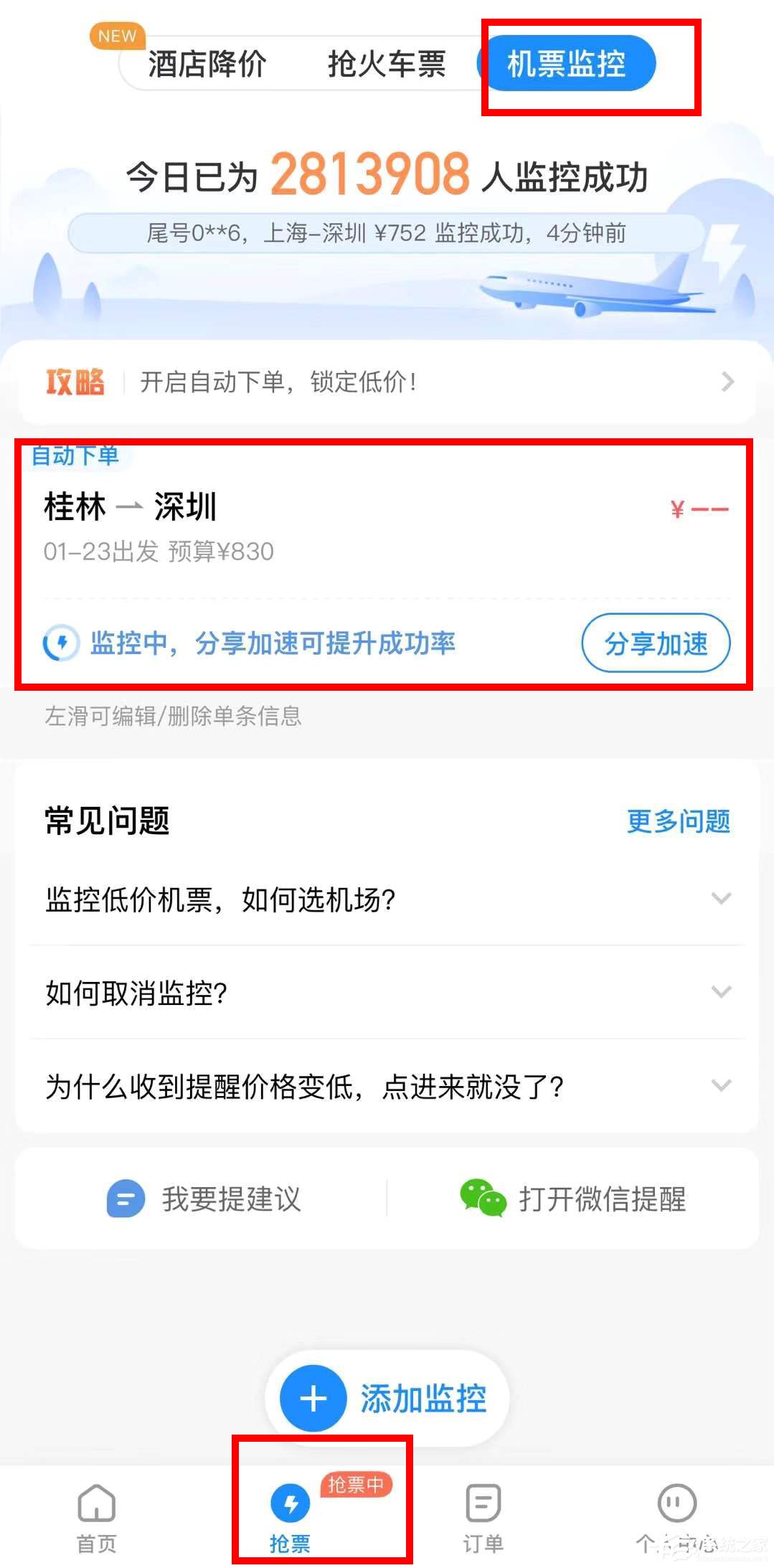The width and height of the screenshot is (774, 1568).
Task: Expand the question about choosing airports
Action: pyautogui.click(x=387, y=899)
